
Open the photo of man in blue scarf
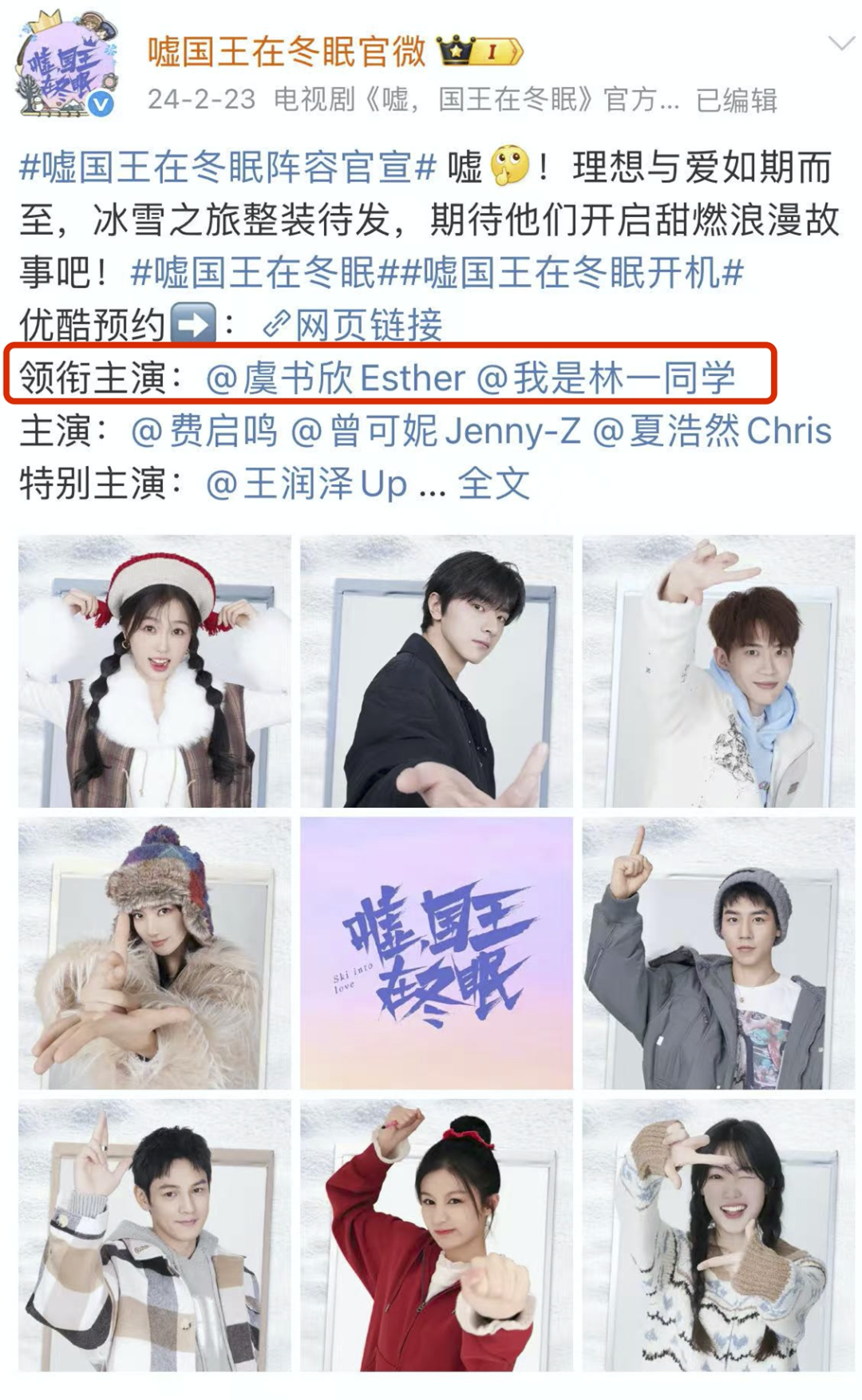click(x=718, y=671)
